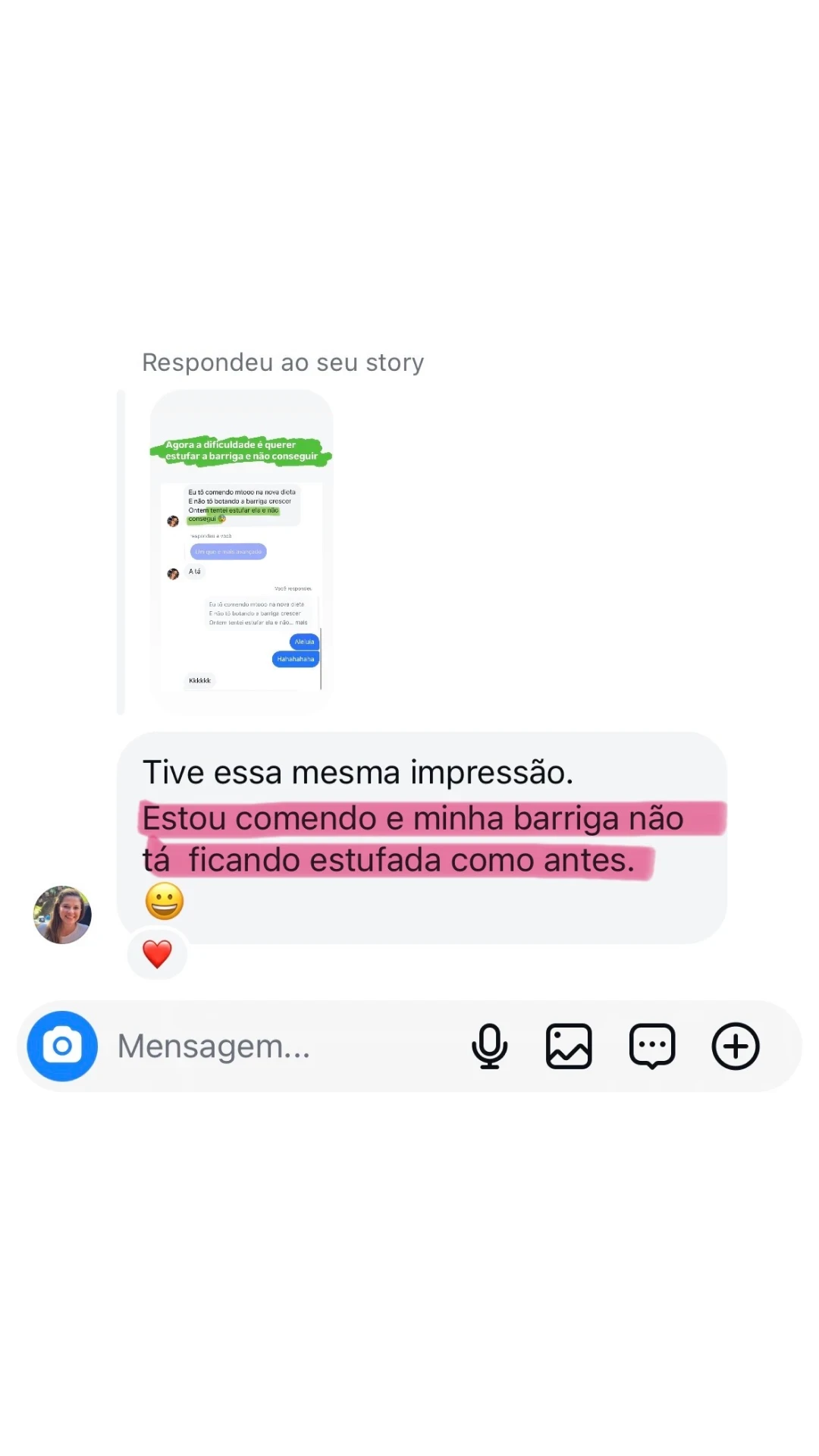Click the 'Hahahahaha' bubble in the preview
This screenshot has width=819, height=1456.
[295, 659]
